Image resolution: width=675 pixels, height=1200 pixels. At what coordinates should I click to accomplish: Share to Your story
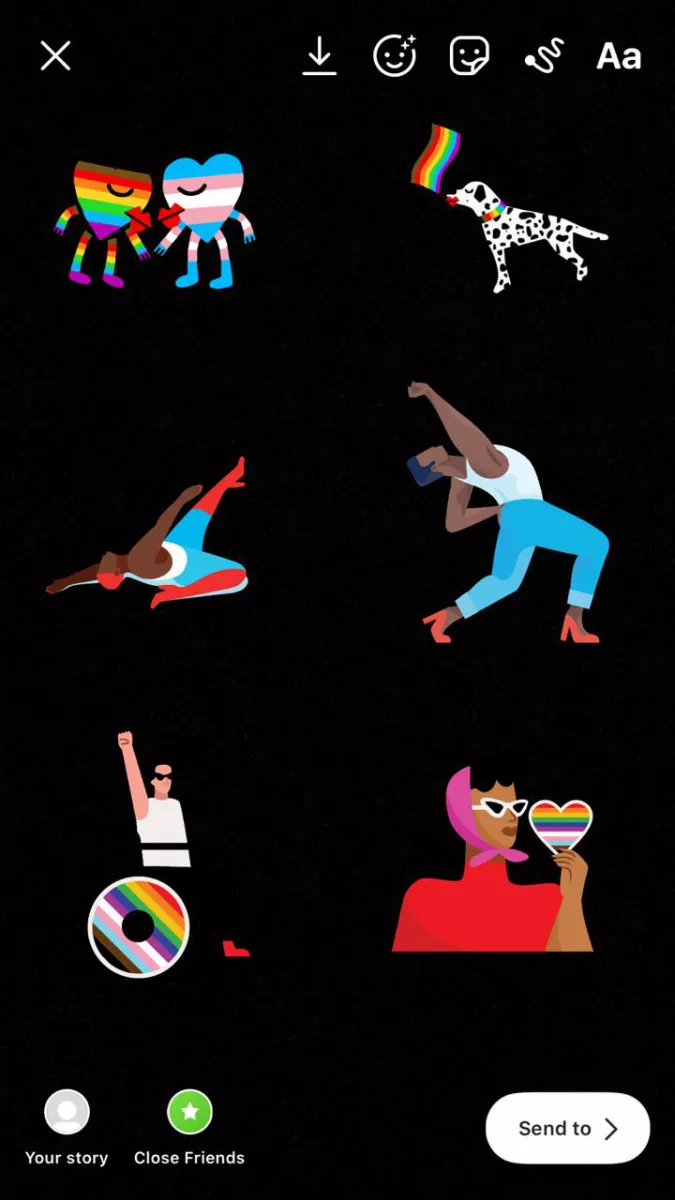pos(67,1112)
